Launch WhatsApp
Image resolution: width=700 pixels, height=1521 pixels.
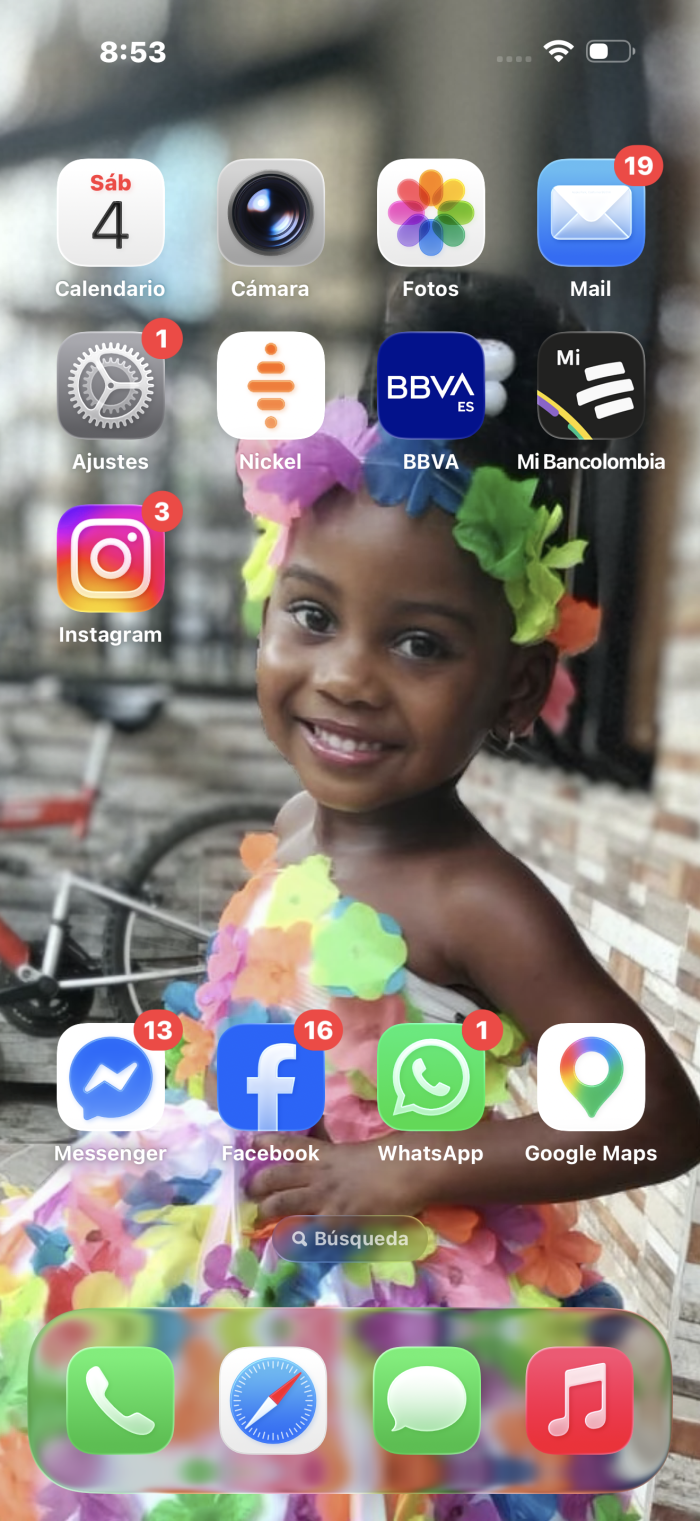click(431, 1077)
